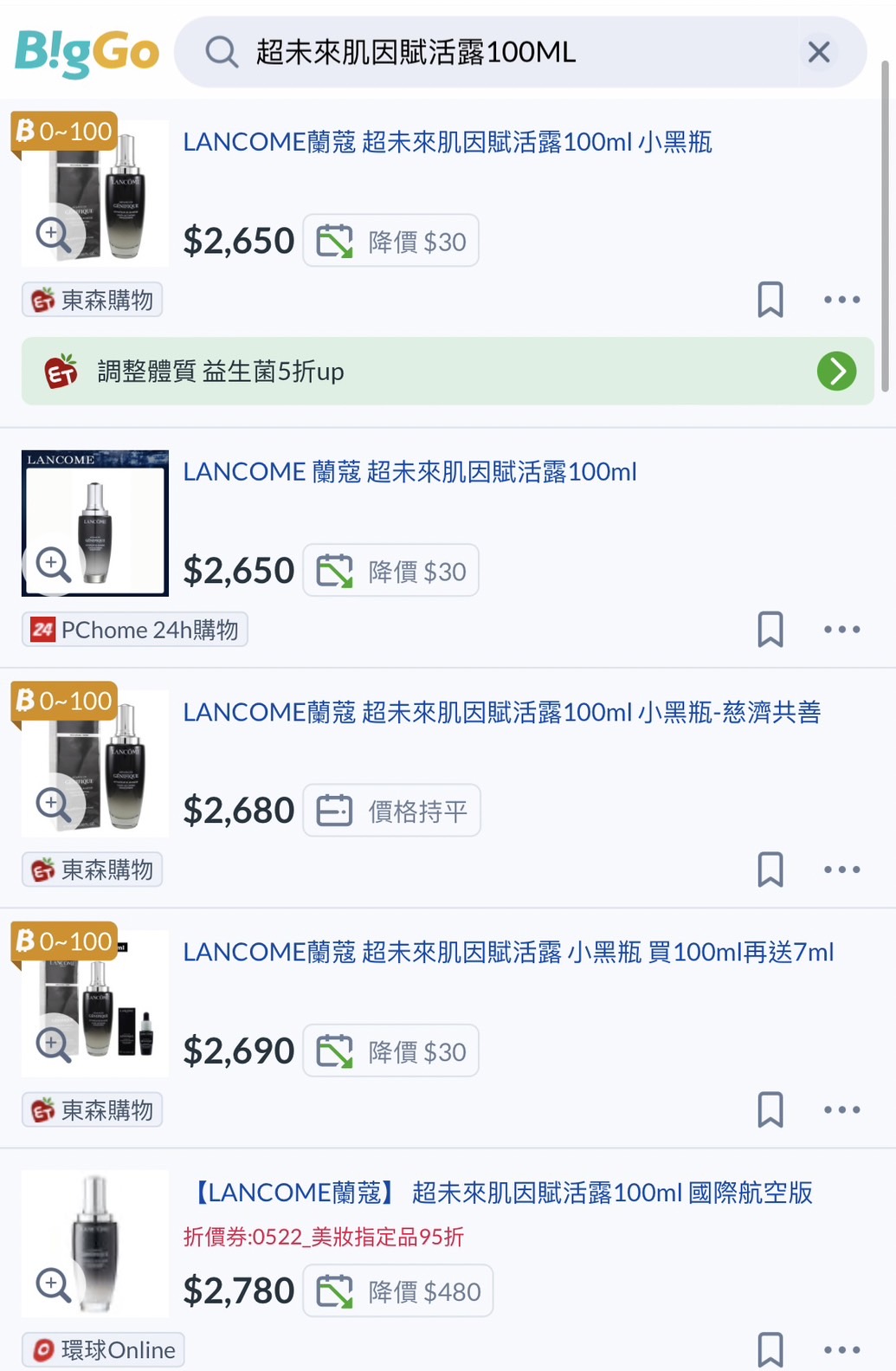Bookmark the $2,680 慈濟共善 item
The width and height of the screenshot is (896, 1371).
tap(770, 870)
